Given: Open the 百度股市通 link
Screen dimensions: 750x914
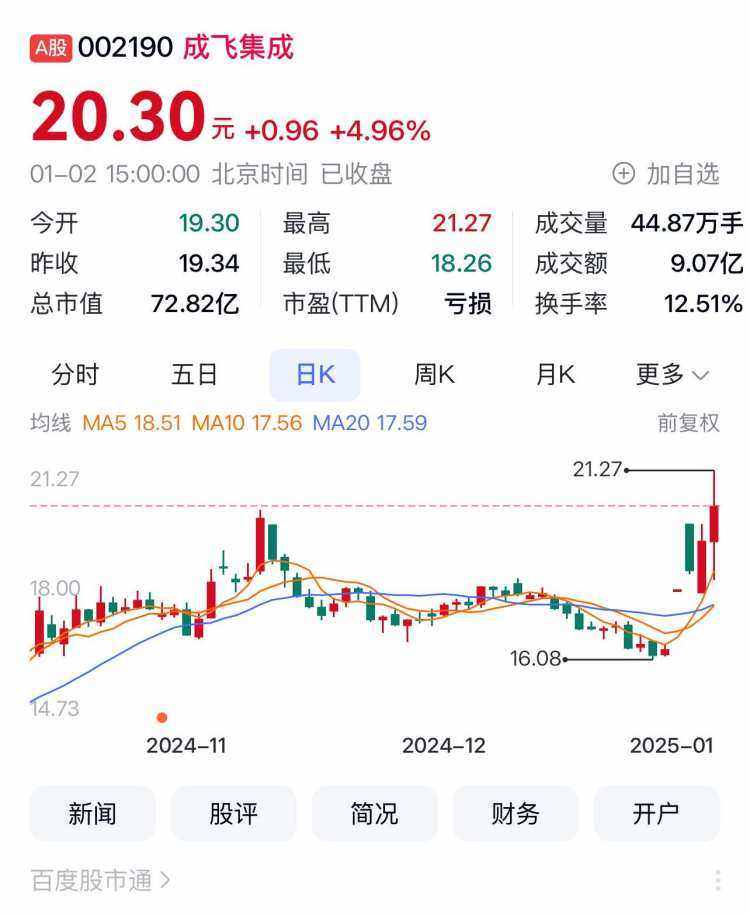Looking at the screenshot, I should tap(100, 880).
